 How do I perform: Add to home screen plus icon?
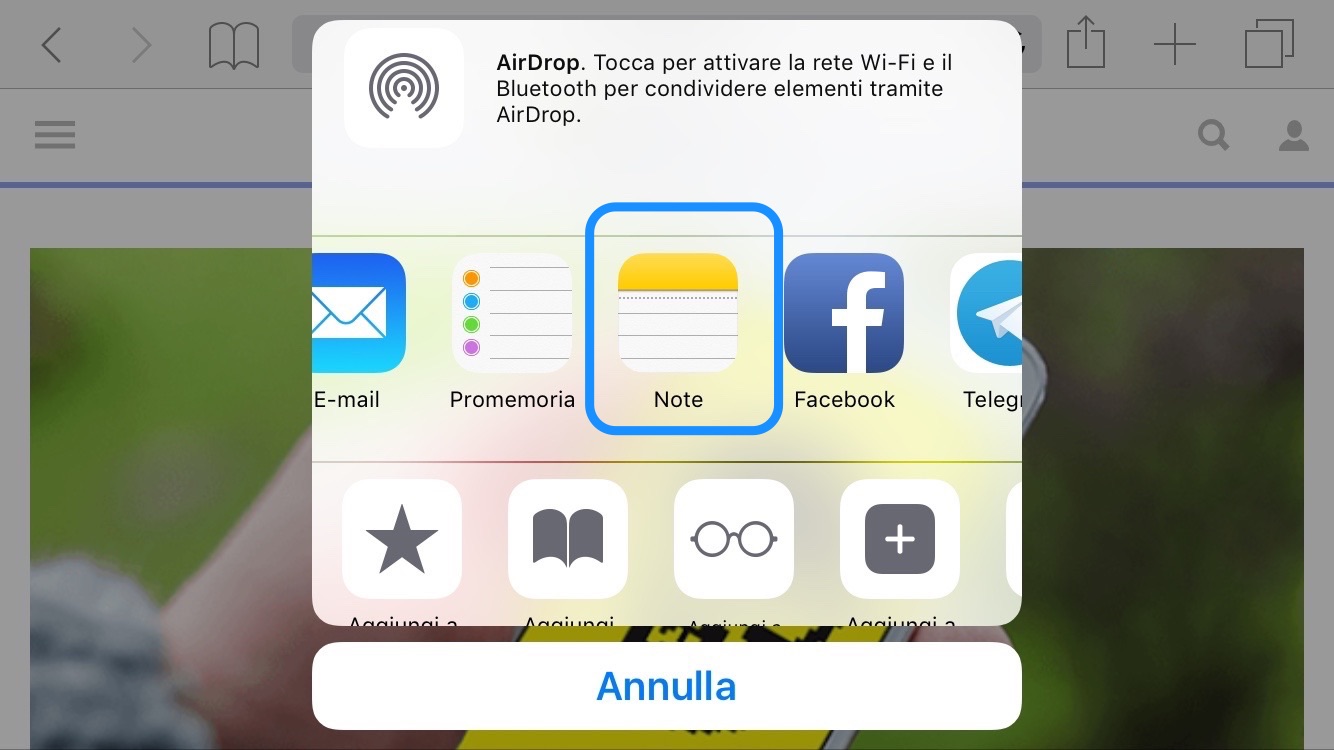900,538
